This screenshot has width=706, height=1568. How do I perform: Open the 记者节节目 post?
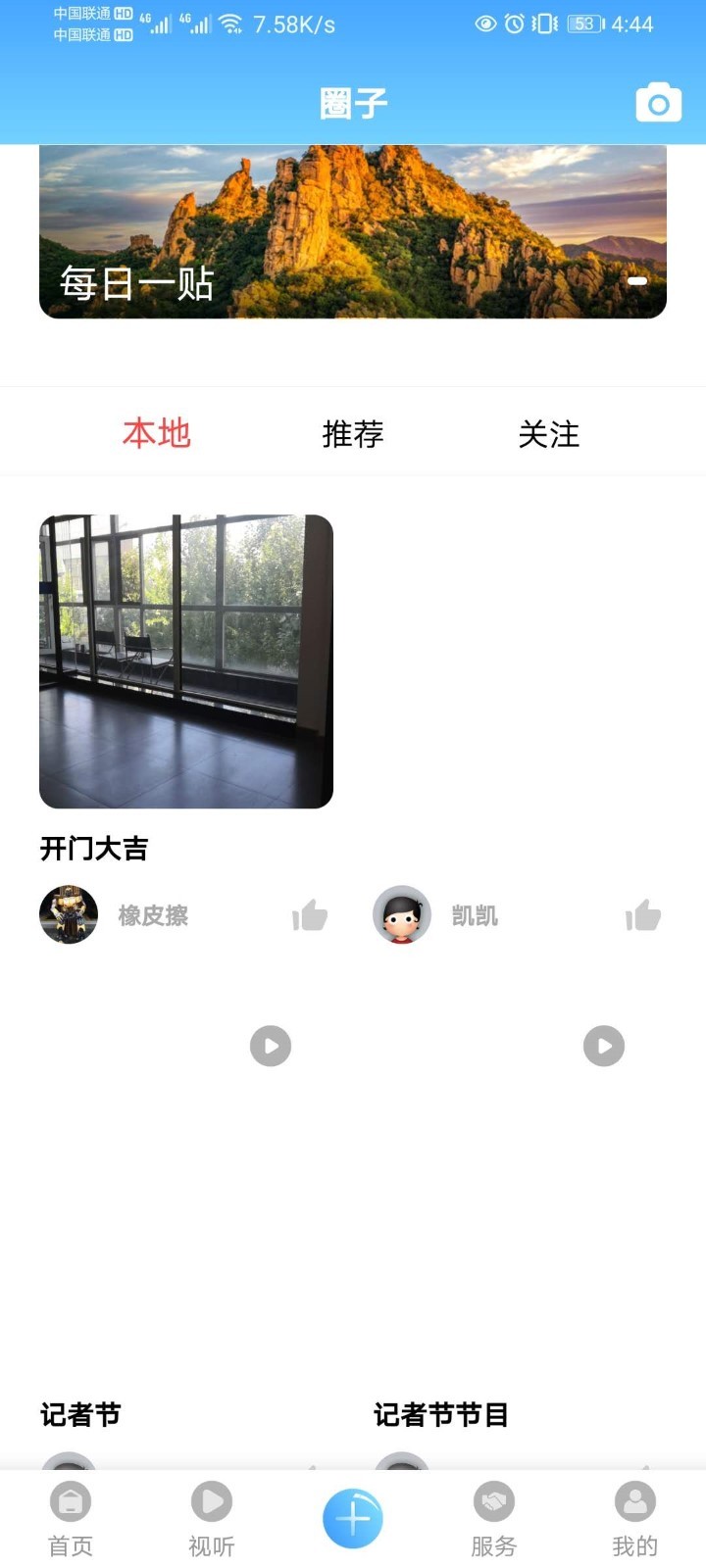pos(440,1414)
